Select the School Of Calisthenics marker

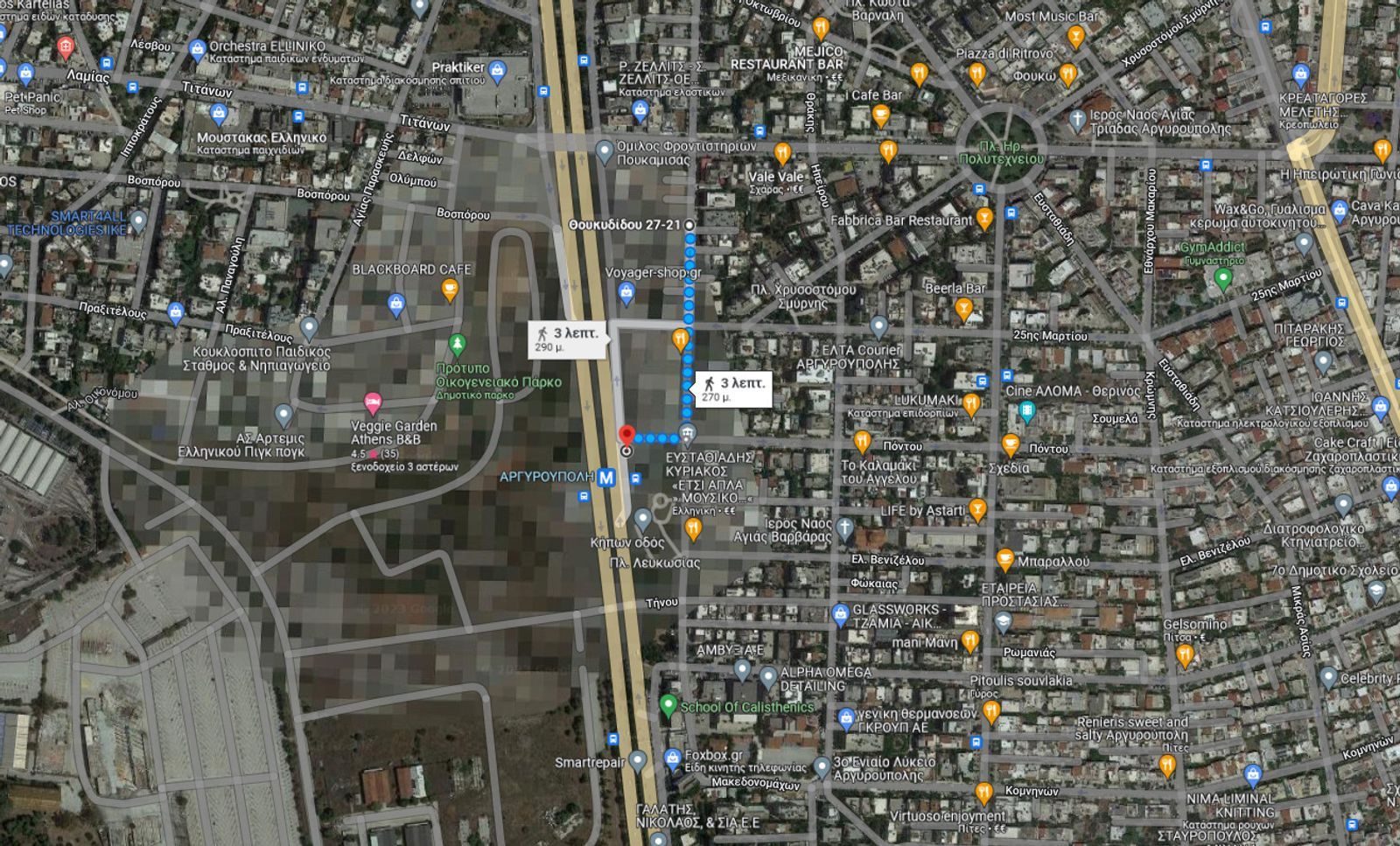pyautogui.click(x=668, y=705)
